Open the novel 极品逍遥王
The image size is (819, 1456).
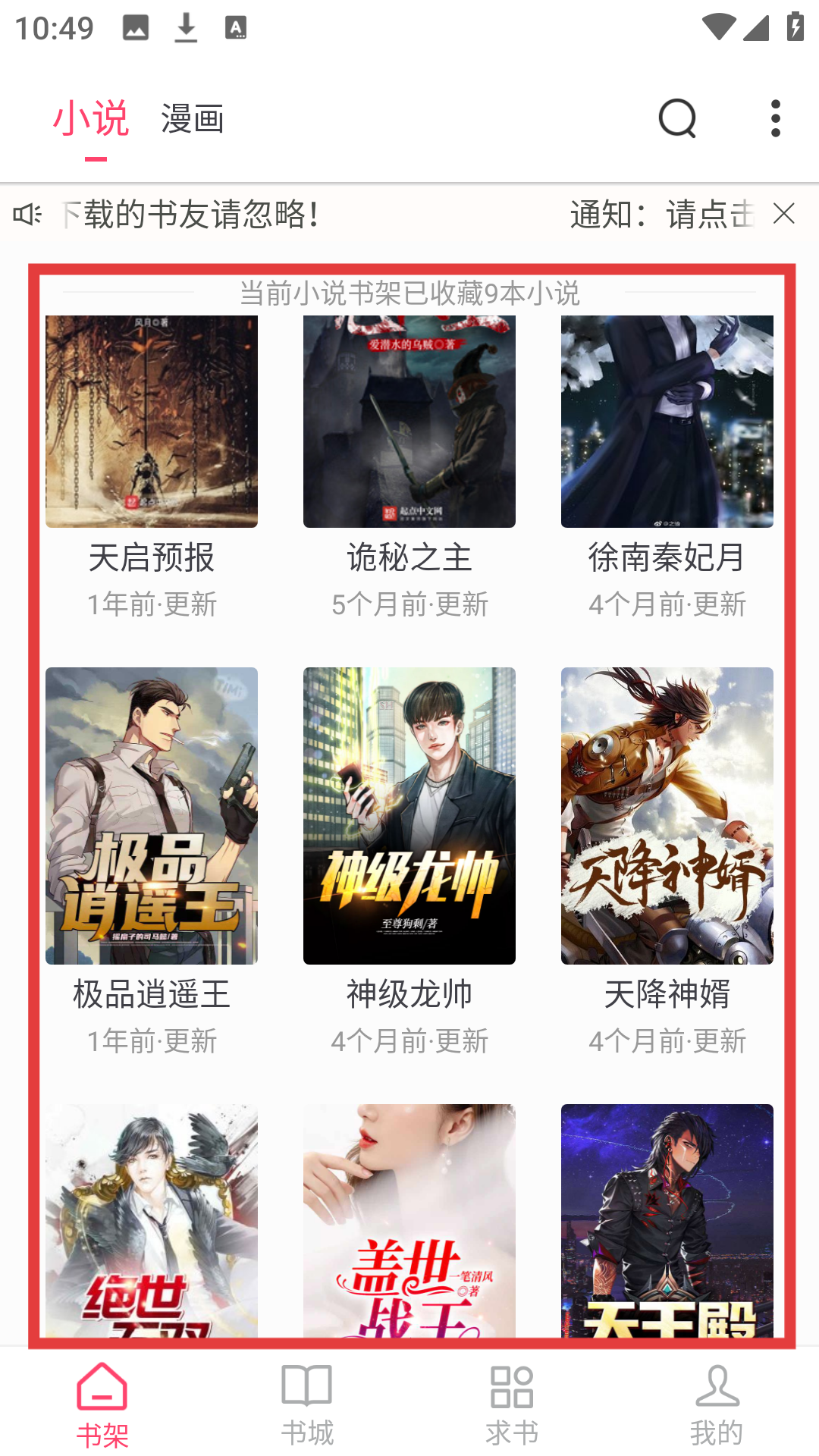pos(152,816)
